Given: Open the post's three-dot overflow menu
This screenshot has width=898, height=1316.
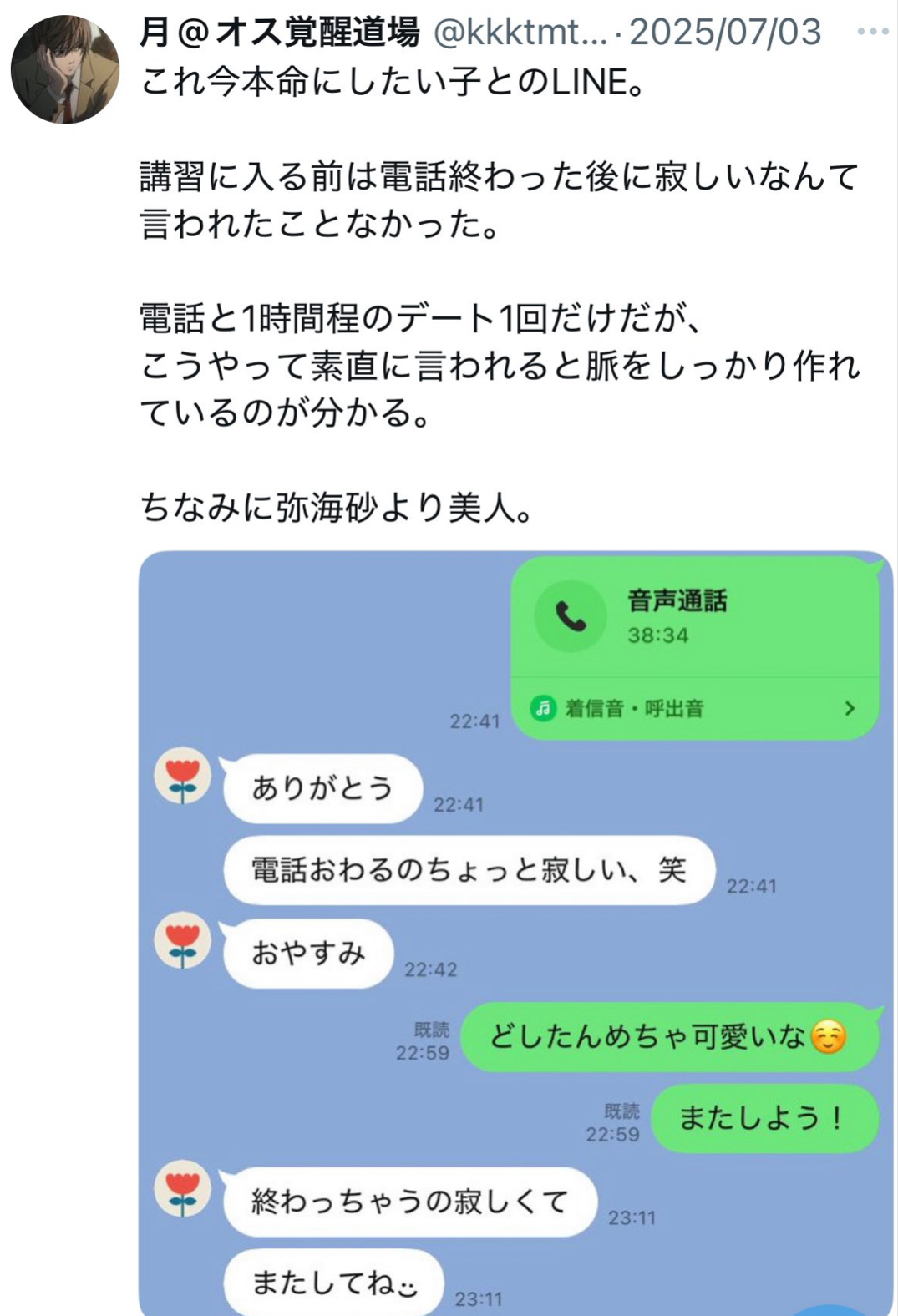Looking at the screenshot, I should pos(872,32).
